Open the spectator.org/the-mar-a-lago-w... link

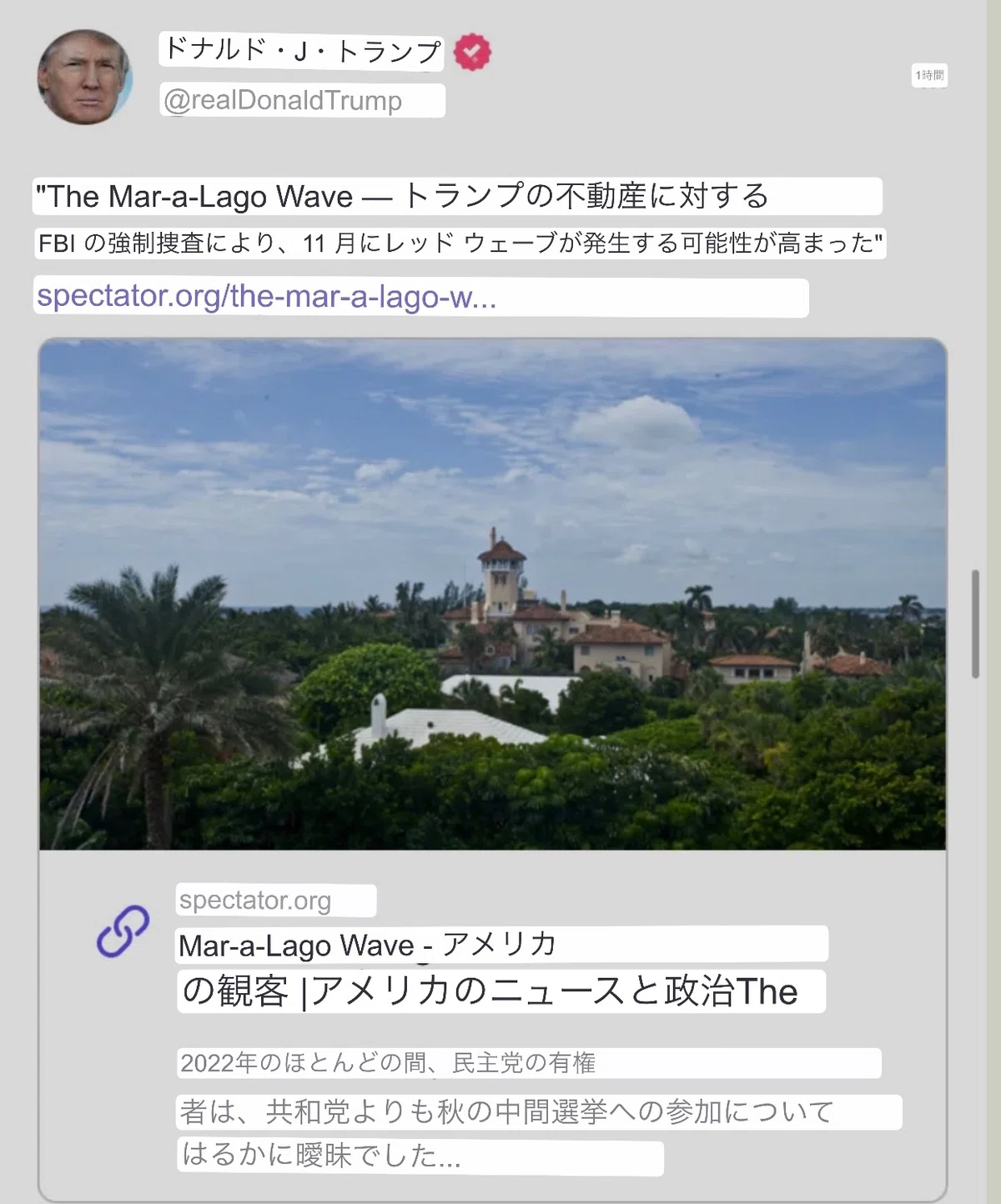click(267, 296)
